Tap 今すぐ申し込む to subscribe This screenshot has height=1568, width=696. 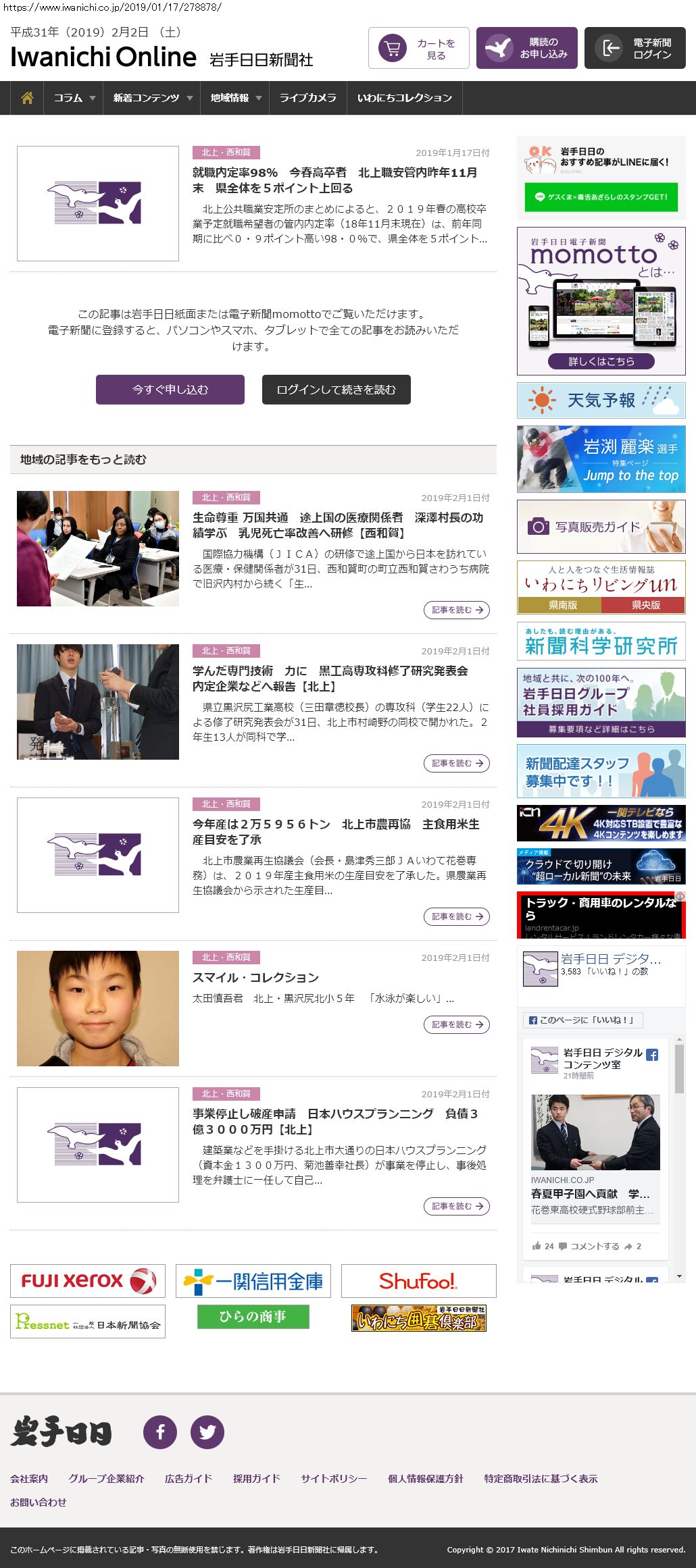[170, 390]
